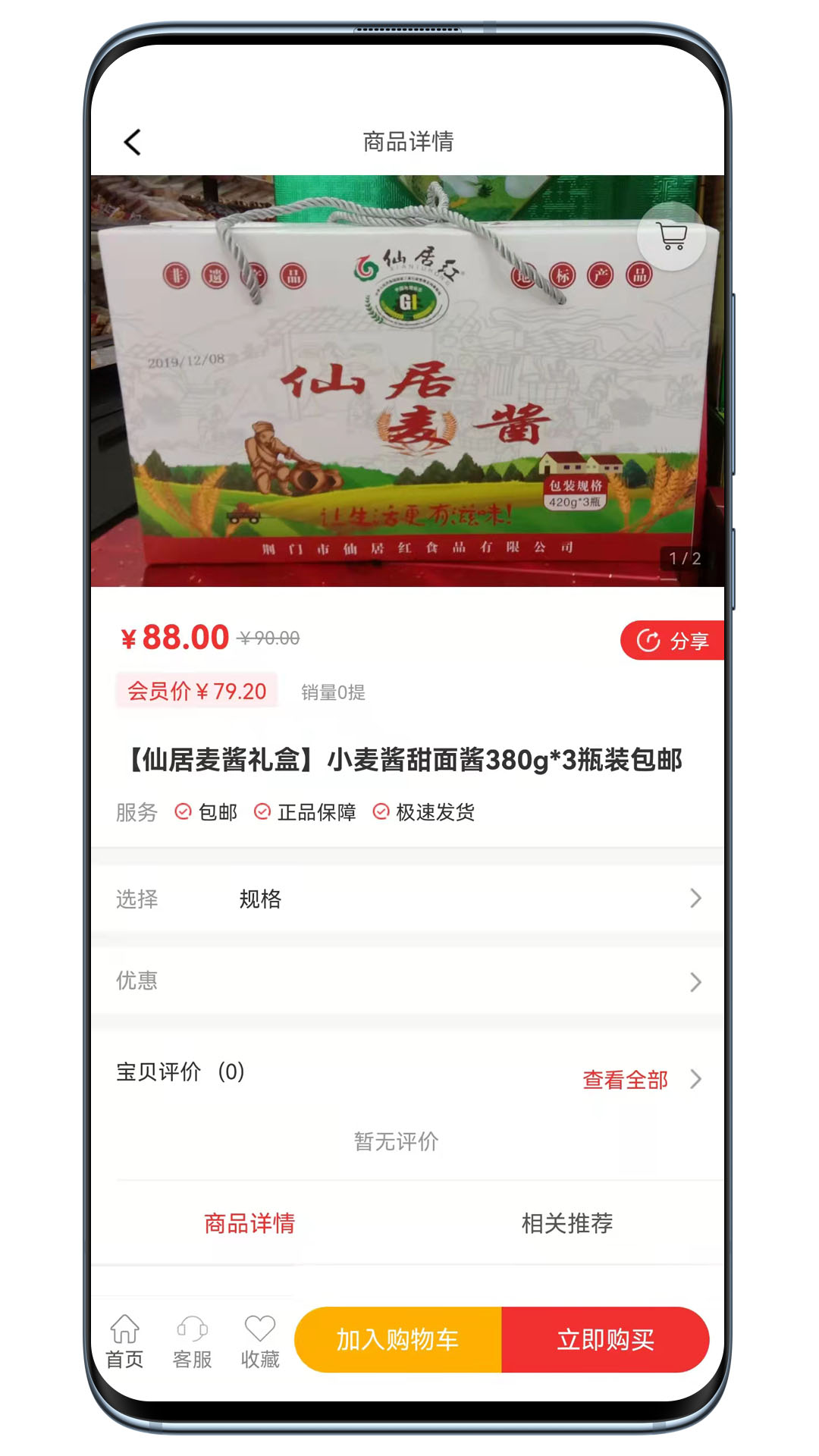
Task: Go to 首页 home
Action: 124,1341
